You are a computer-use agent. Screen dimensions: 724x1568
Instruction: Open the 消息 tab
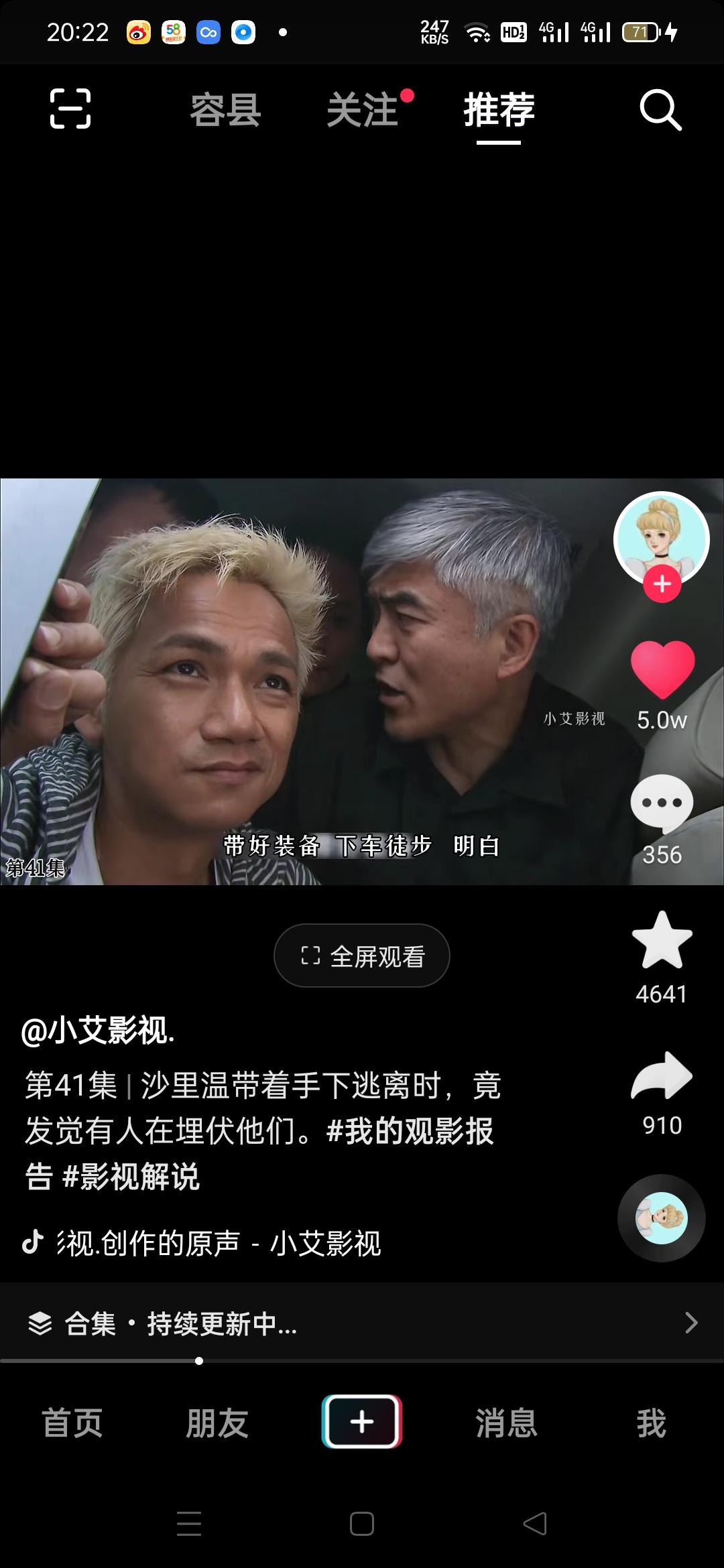507,1423
